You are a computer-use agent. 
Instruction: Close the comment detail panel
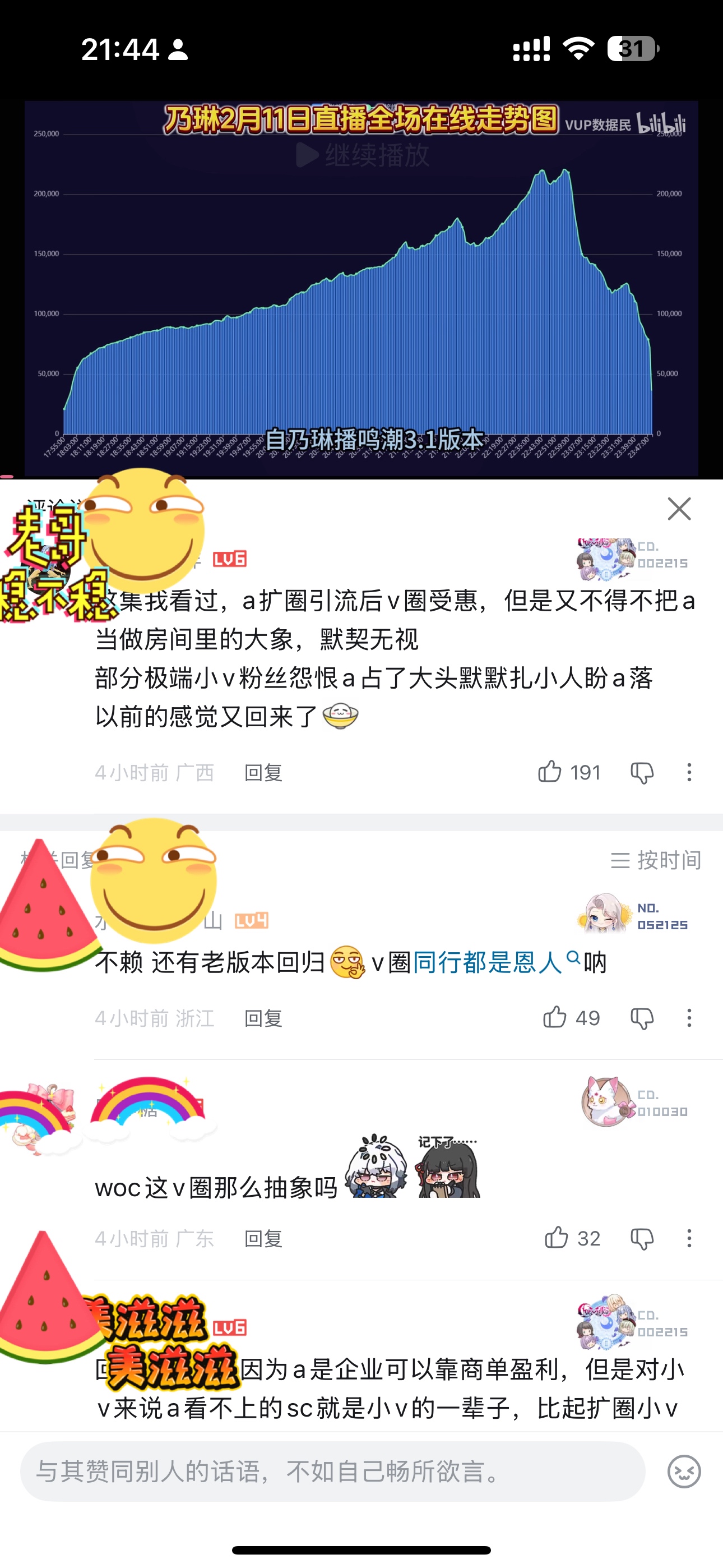pos(679,509)
